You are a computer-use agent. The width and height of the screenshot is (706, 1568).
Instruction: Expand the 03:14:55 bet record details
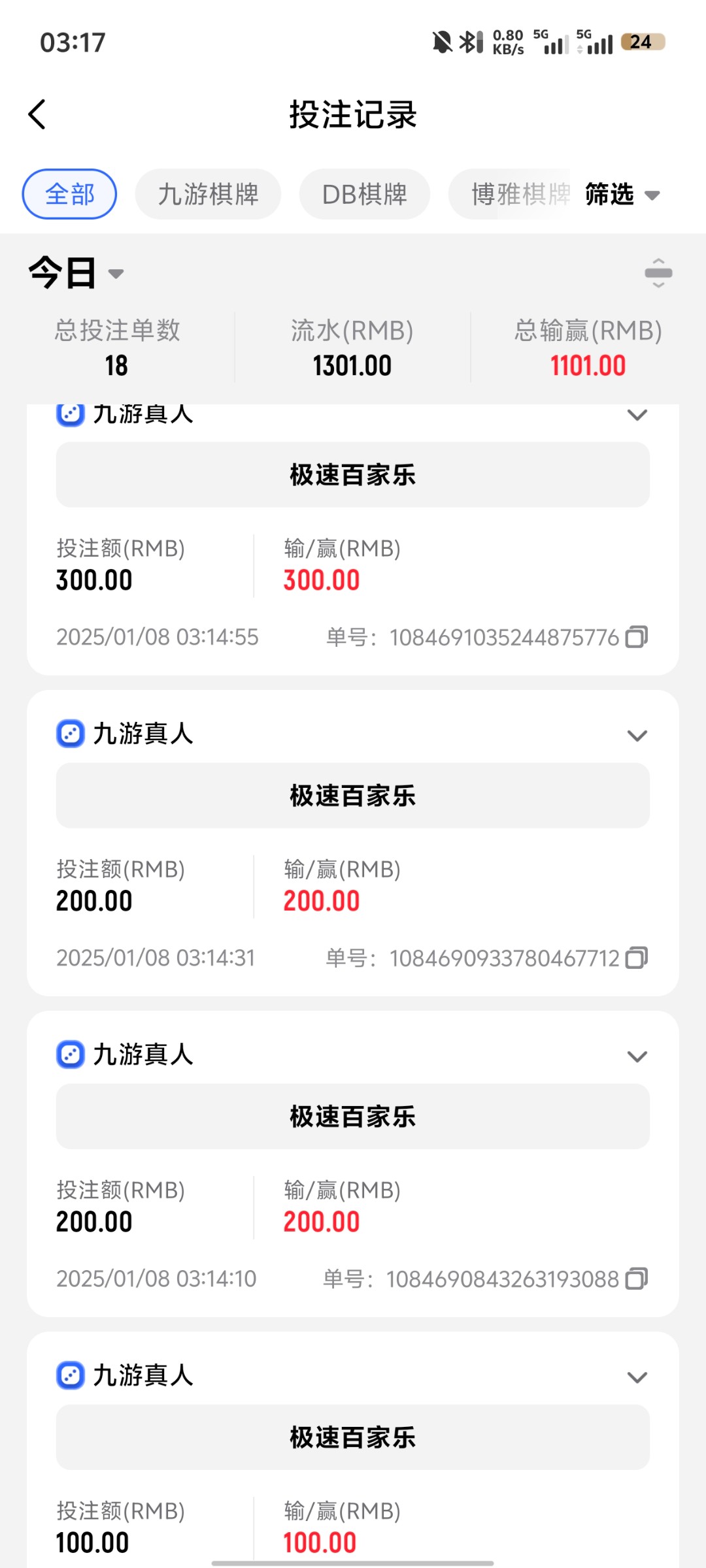click(637, 416)
